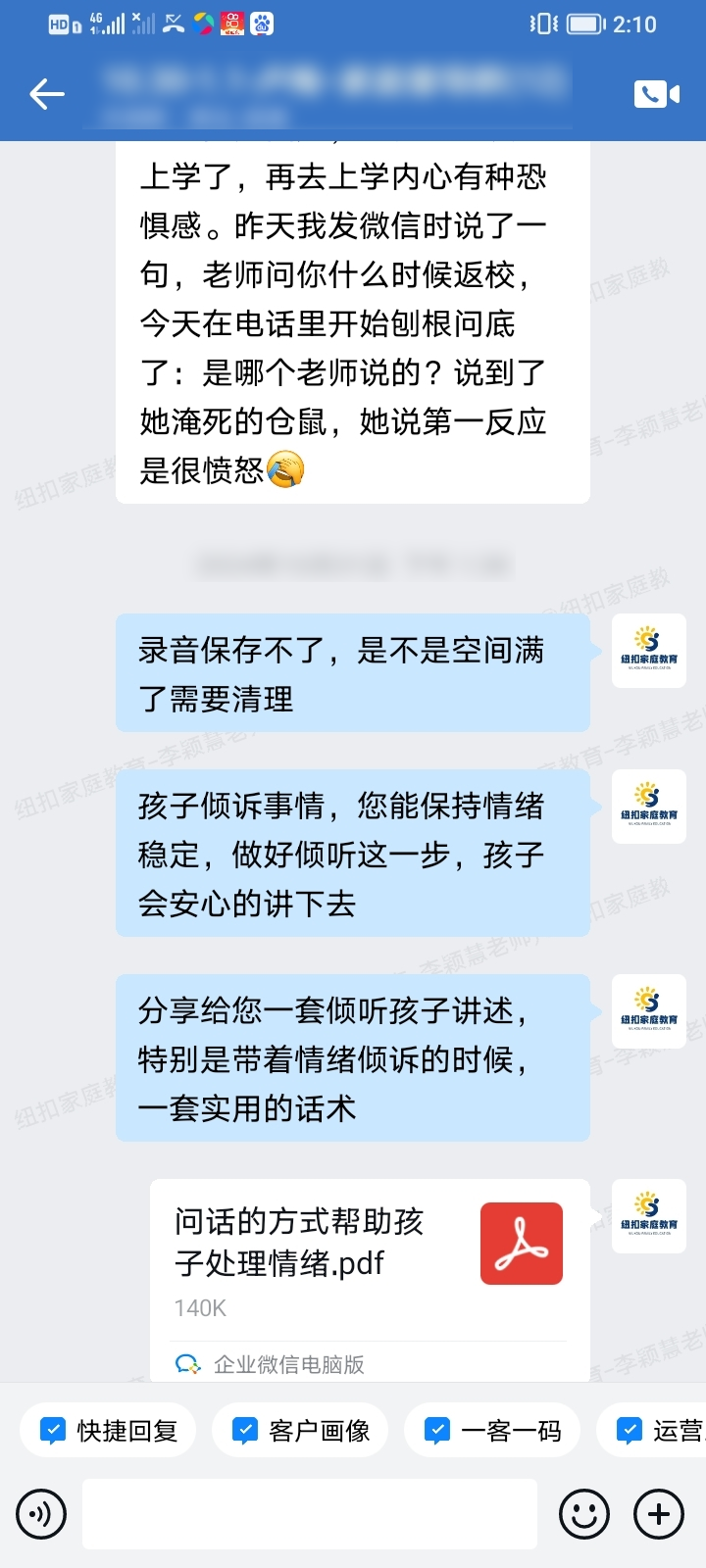Open sender avatar beside 录音保存不了 message
Viewport: 706px width, 1568px height.
(648, 651)
